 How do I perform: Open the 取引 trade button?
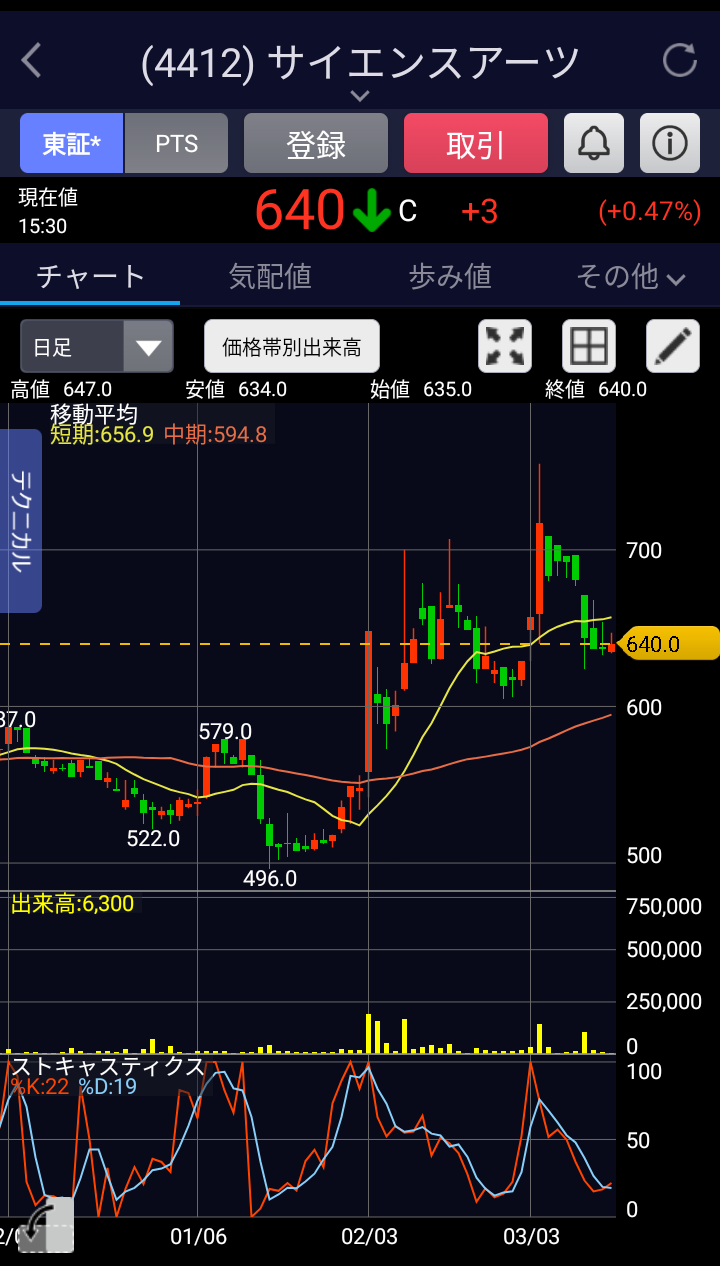tap(476, 144)
